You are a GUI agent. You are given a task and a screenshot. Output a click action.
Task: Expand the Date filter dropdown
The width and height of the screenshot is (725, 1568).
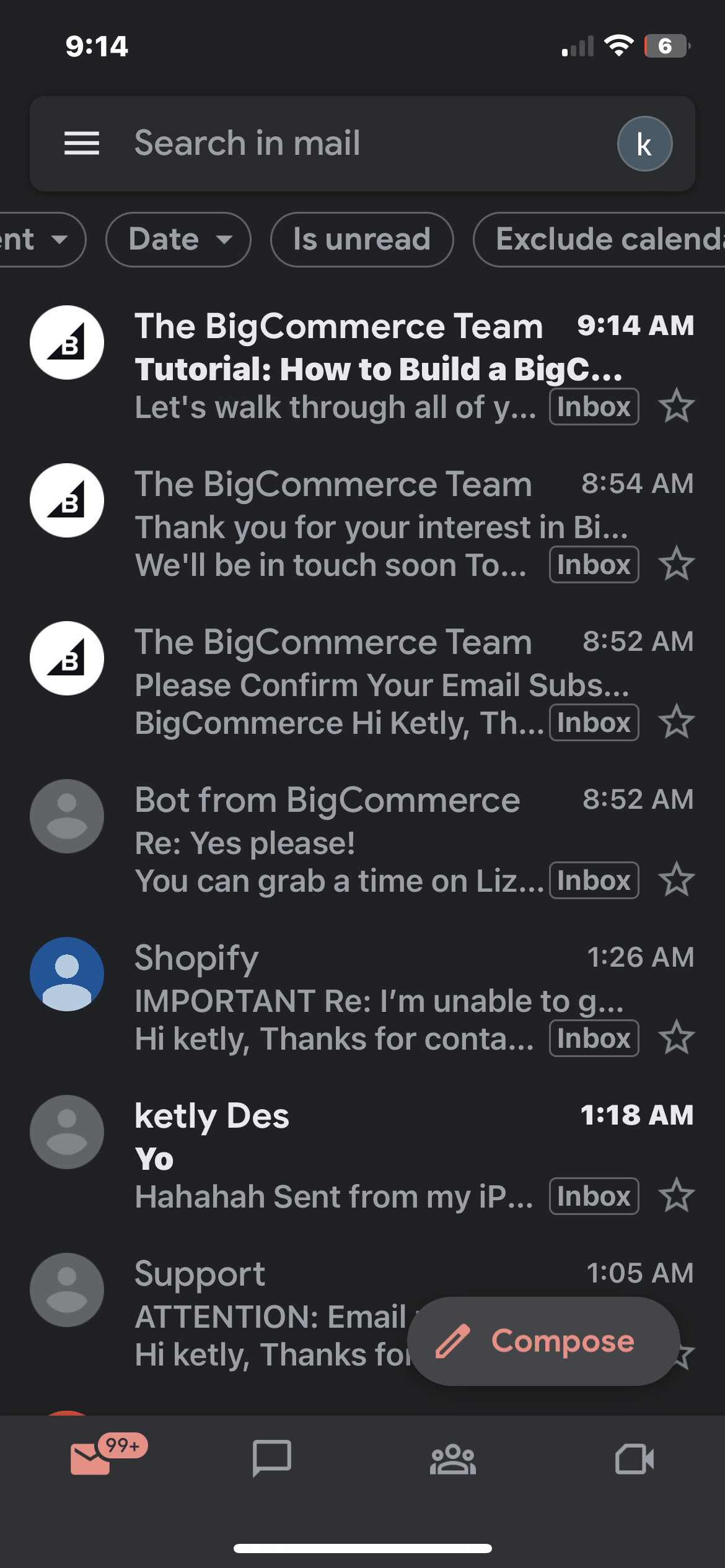tap(178, 240)
